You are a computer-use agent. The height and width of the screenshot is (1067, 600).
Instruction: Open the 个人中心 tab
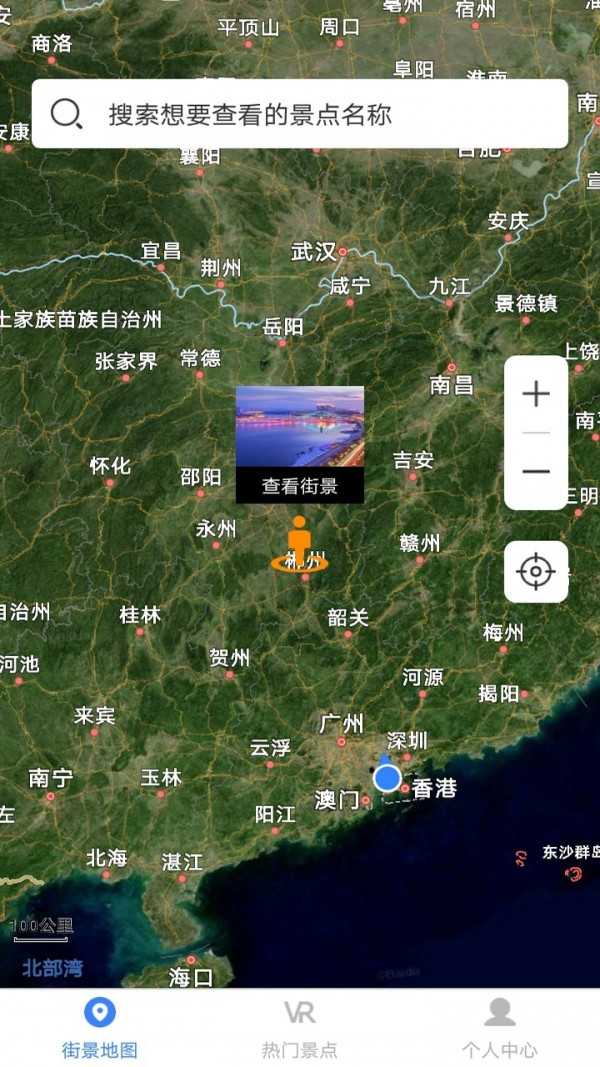tap(499, 1028)
